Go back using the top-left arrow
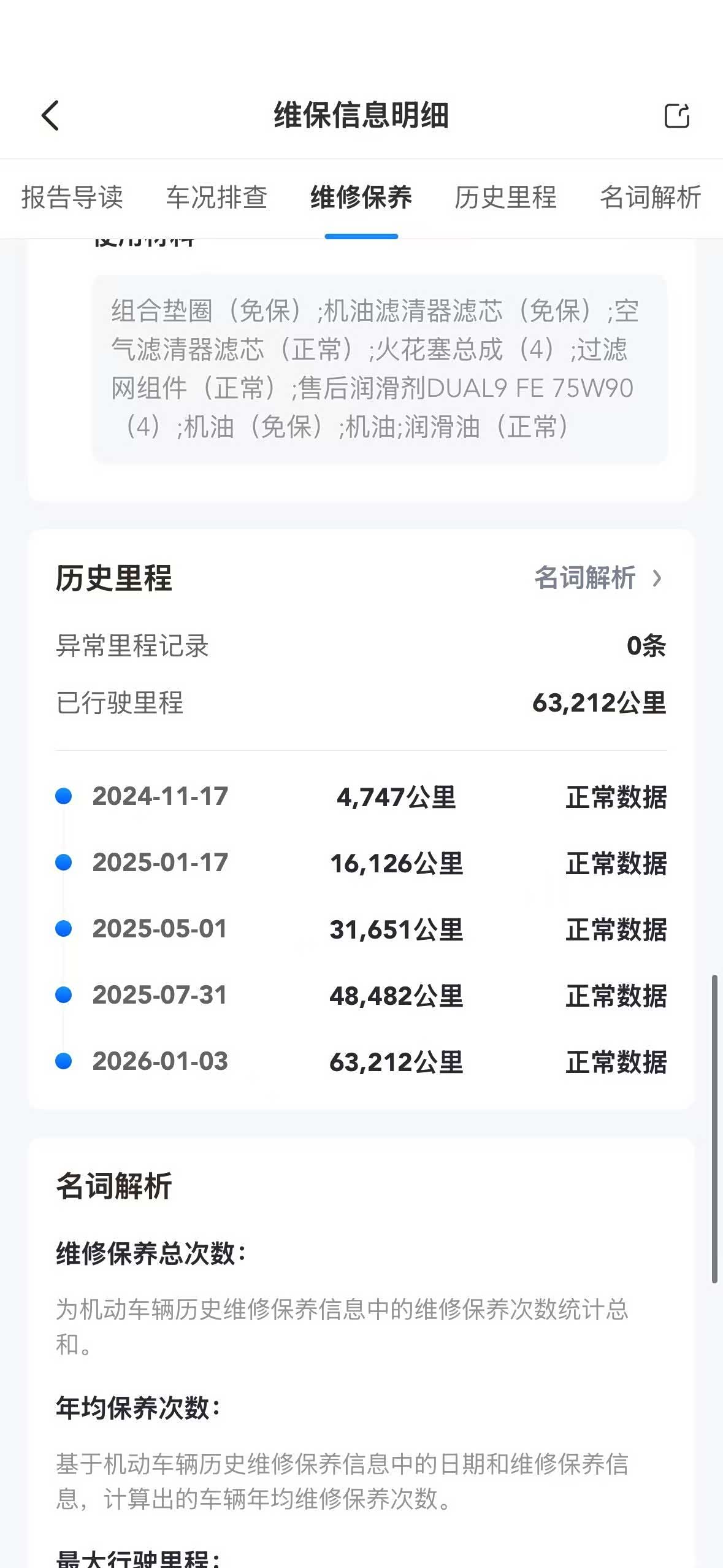 click(x=50, y=115)
